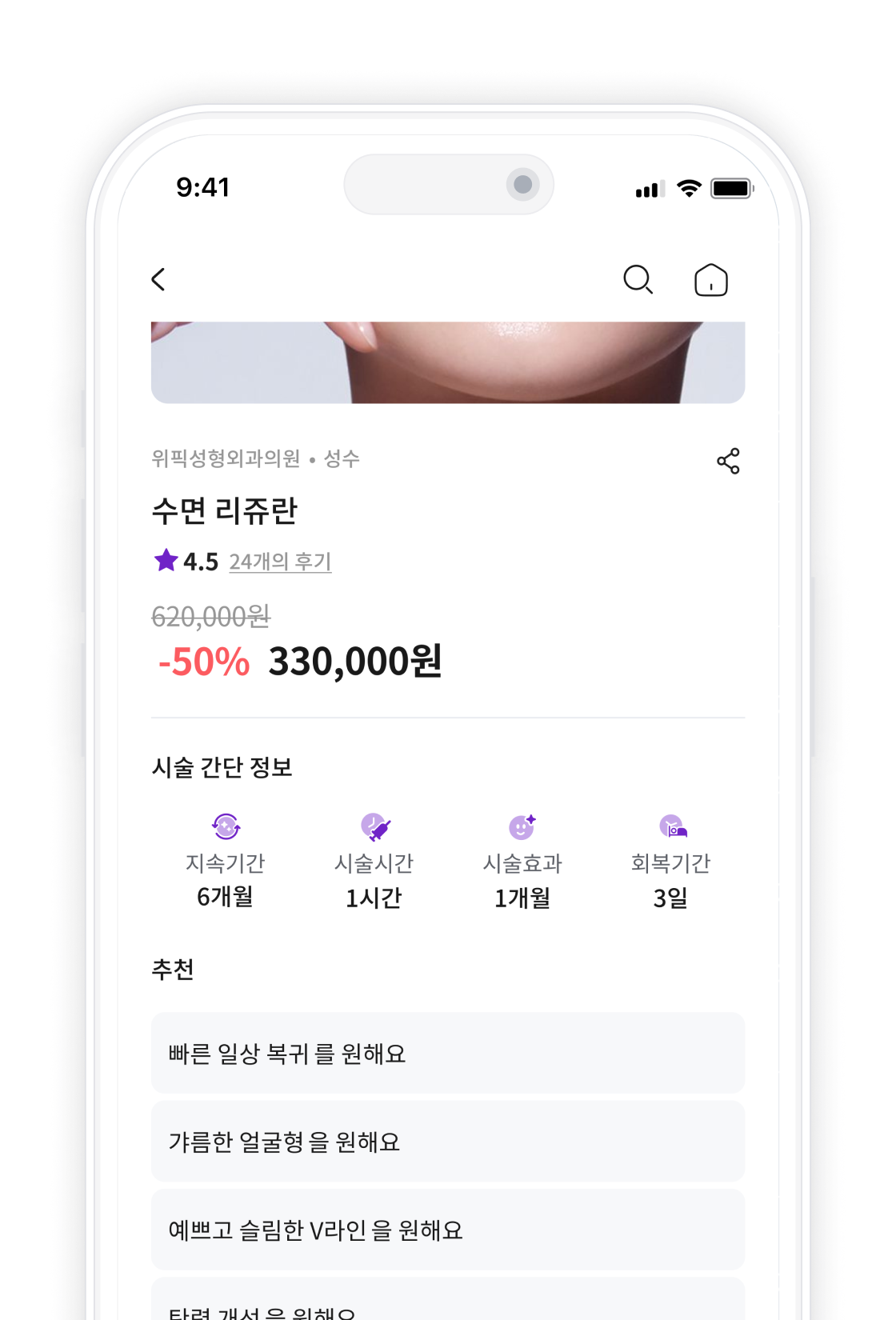Go to home via the house icon
The width and height of the screenshot is (896, 1320).
pyautogui.click(x=710, y=280)
